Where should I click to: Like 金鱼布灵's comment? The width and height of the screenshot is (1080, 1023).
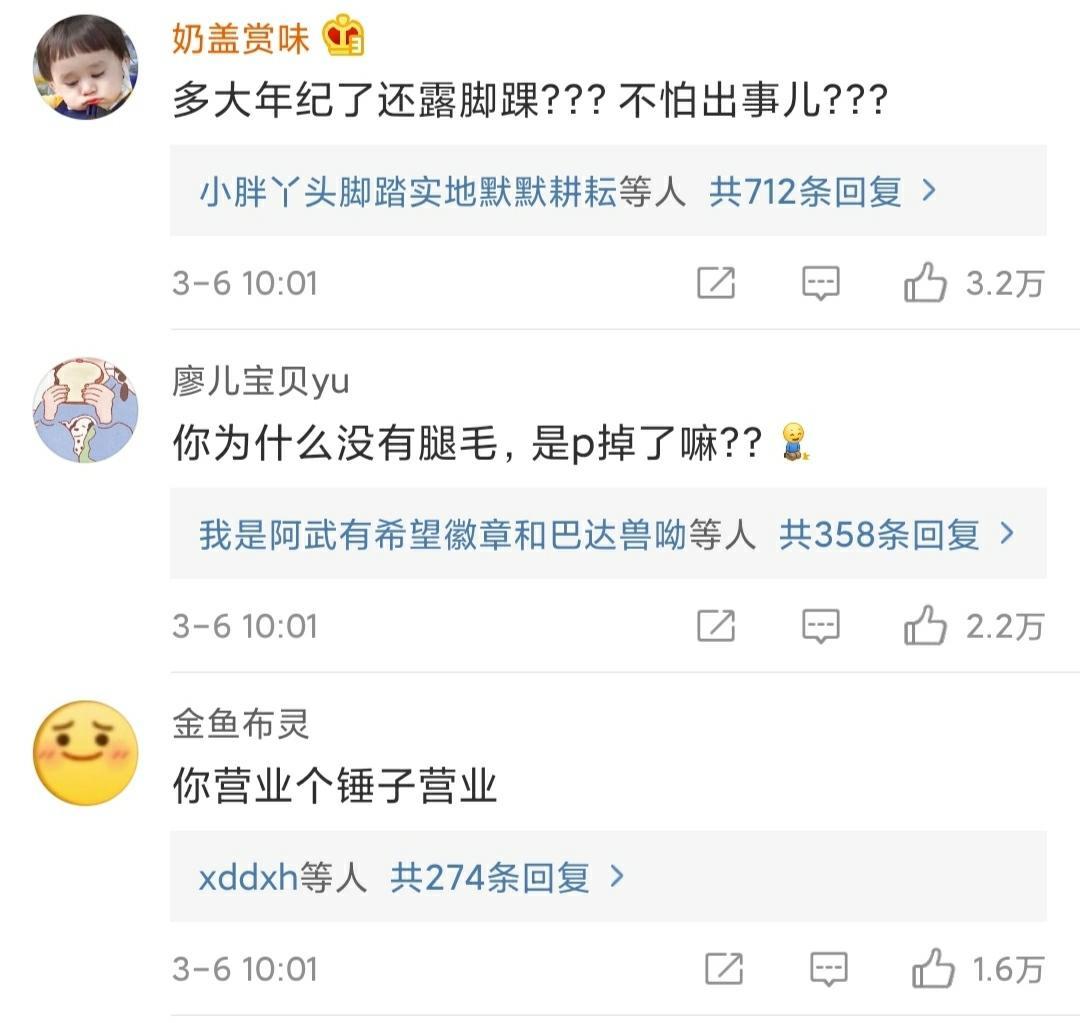(x=932, y=969)
